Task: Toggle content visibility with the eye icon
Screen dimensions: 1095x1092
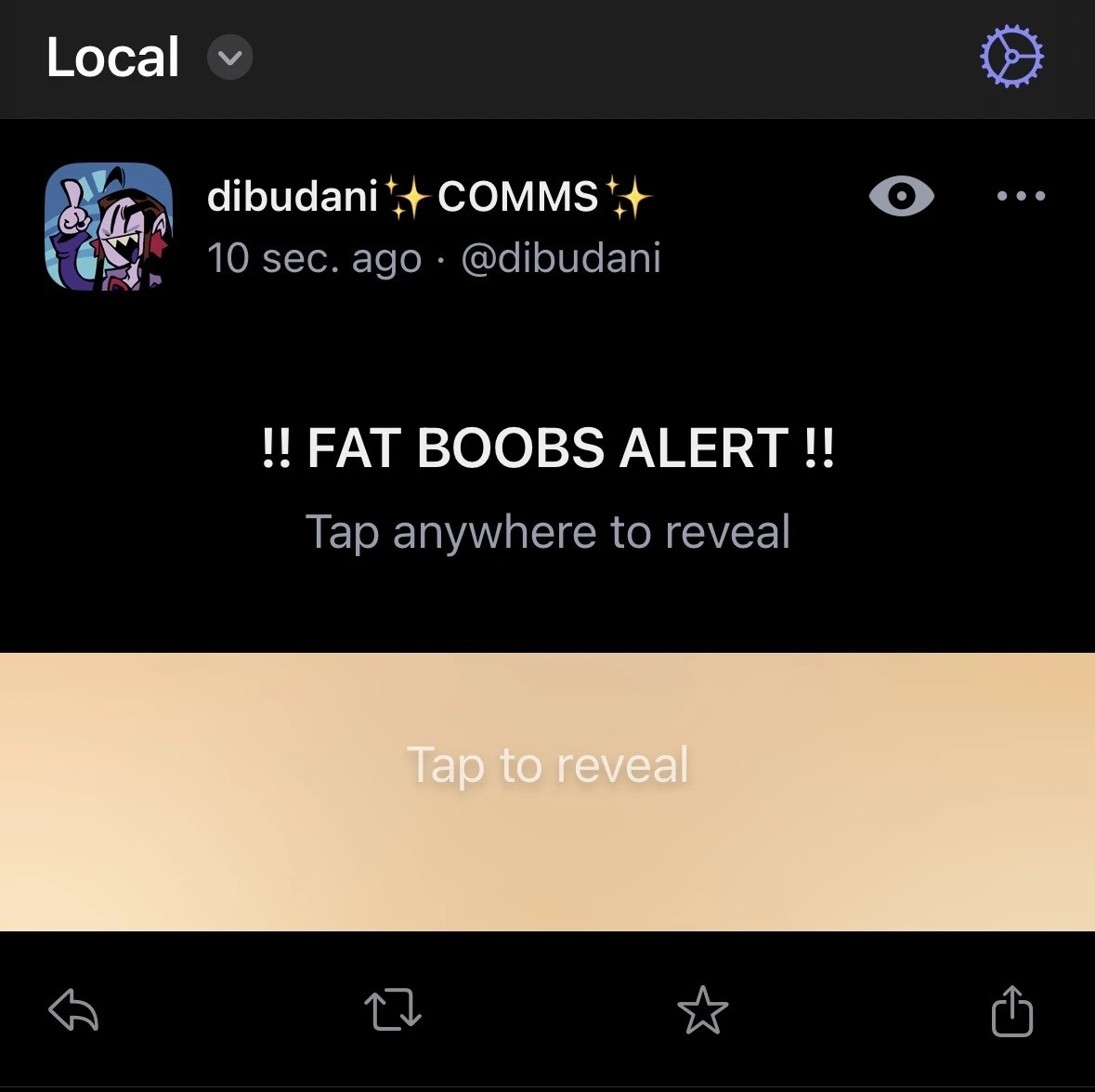Action: tap(901, 196)
